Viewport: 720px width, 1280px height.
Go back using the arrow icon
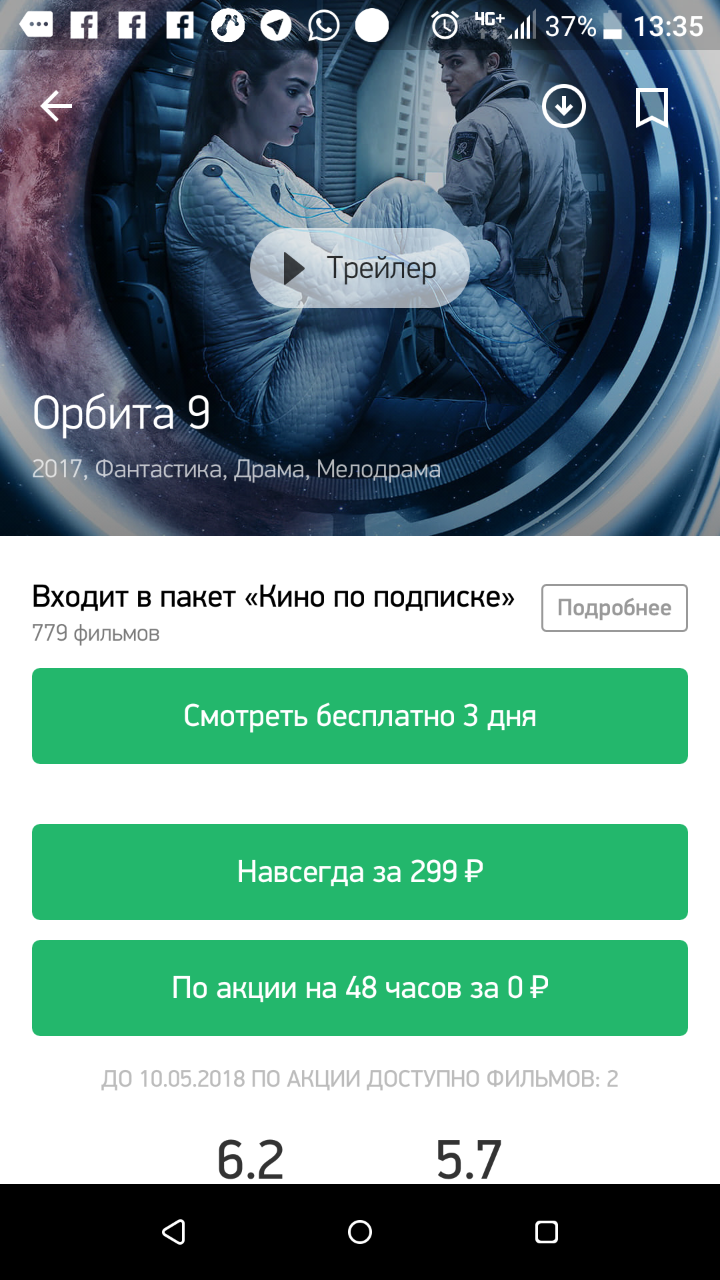56,106
